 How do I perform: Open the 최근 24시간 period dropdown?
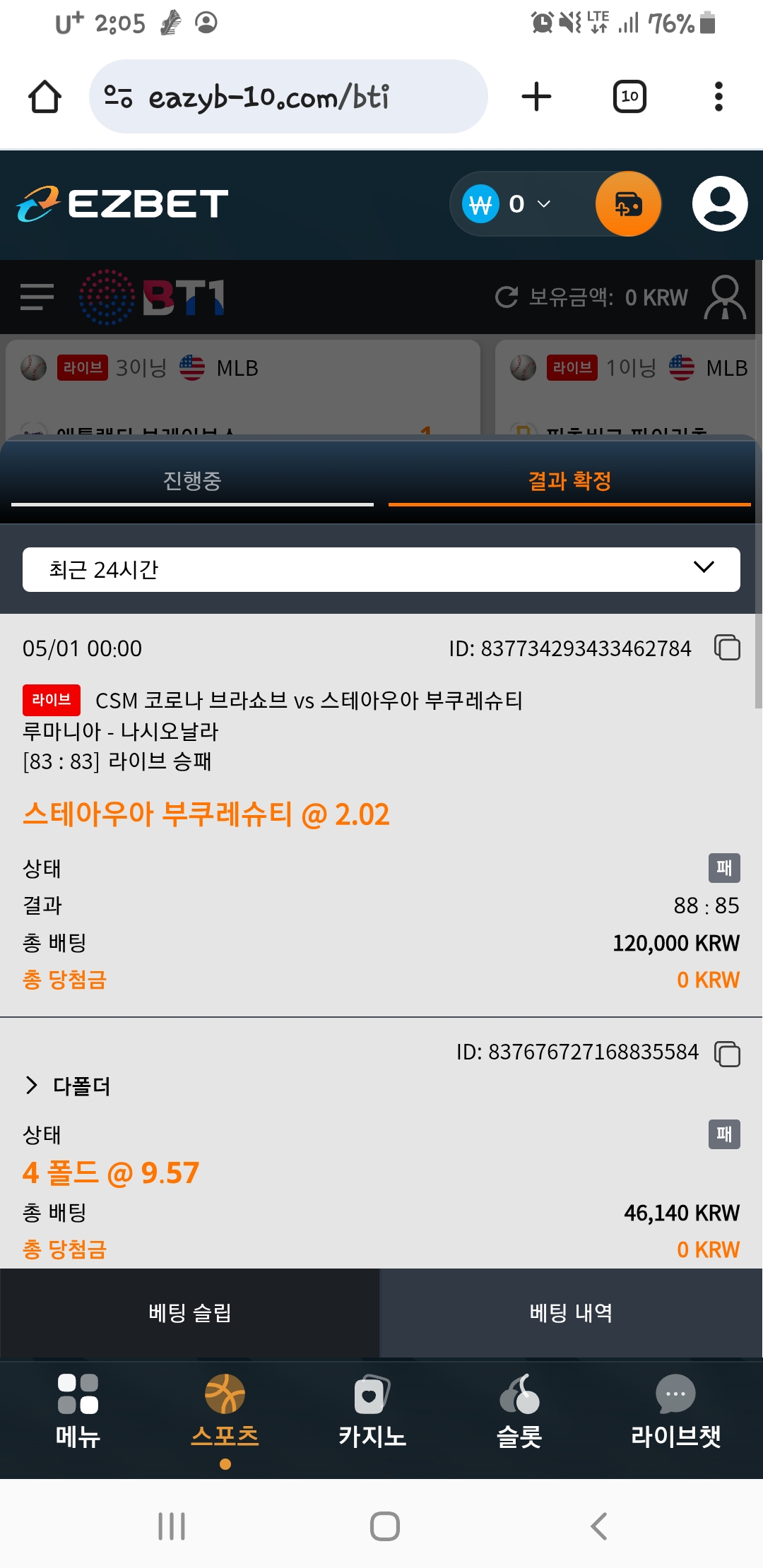381,569
